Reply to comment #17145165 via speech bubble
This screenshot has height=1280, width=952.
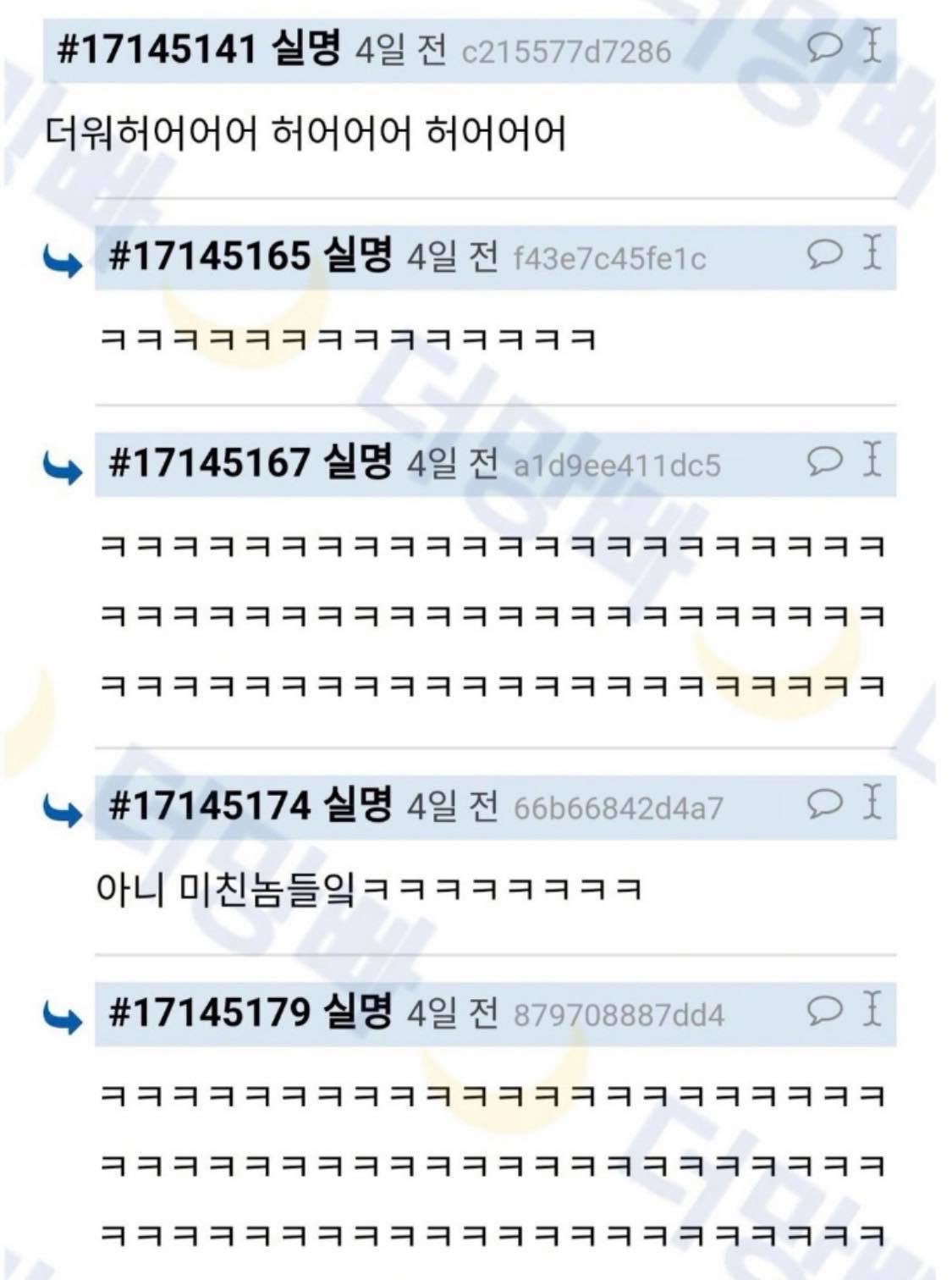pyautogui.click(x=824, y=253)
